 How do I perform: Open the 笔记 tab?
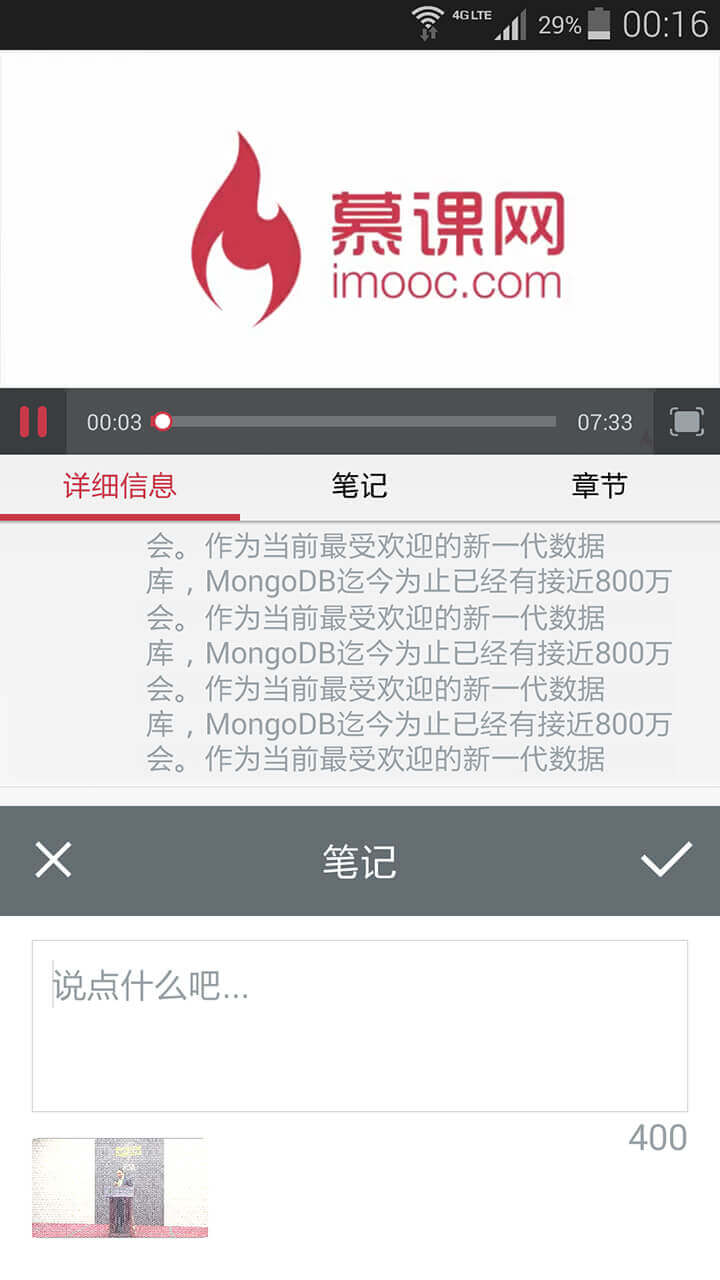tap(359, 487)
